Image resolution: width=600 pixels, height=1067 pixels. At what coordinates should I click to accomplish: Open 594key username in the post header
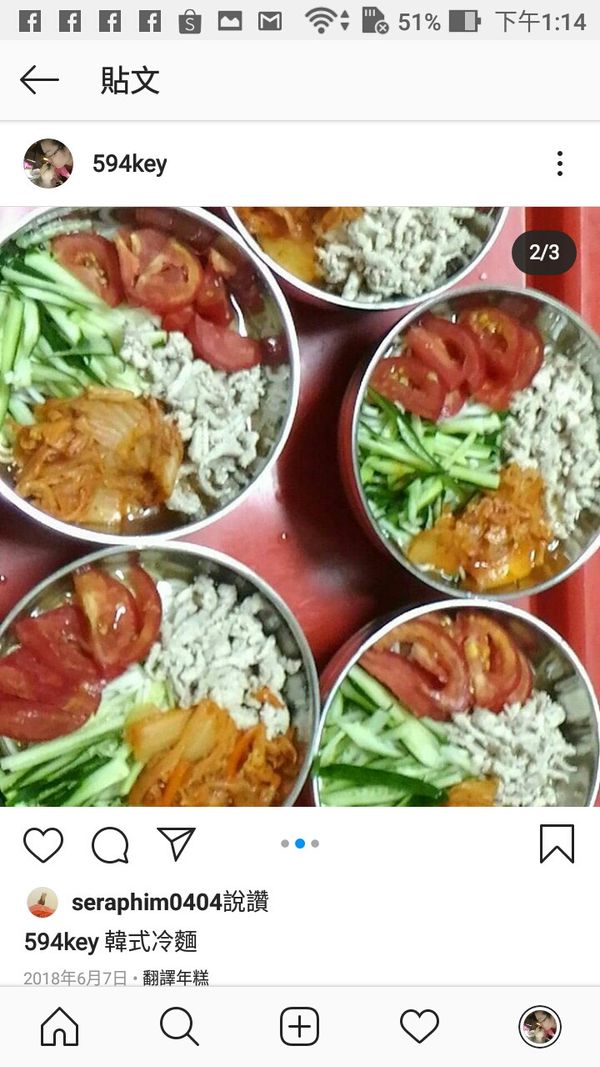coord(130,164)
